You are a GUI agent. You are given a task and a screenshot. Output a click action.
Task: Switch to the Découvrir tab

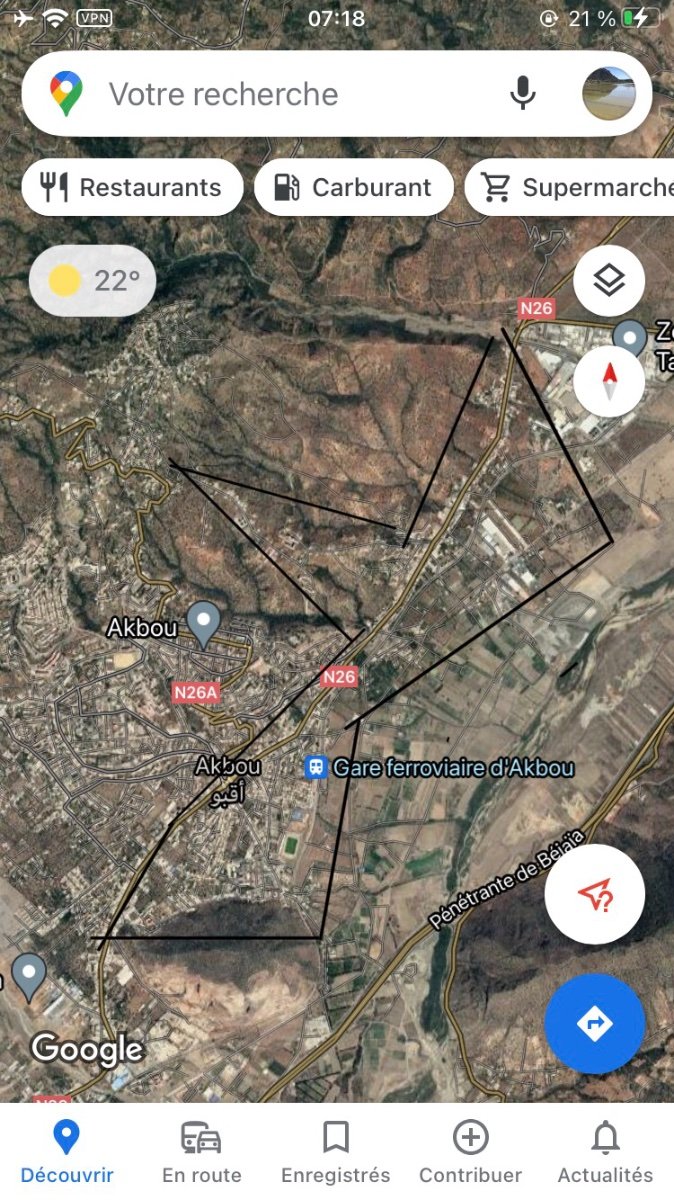(x=66, y=1152)
